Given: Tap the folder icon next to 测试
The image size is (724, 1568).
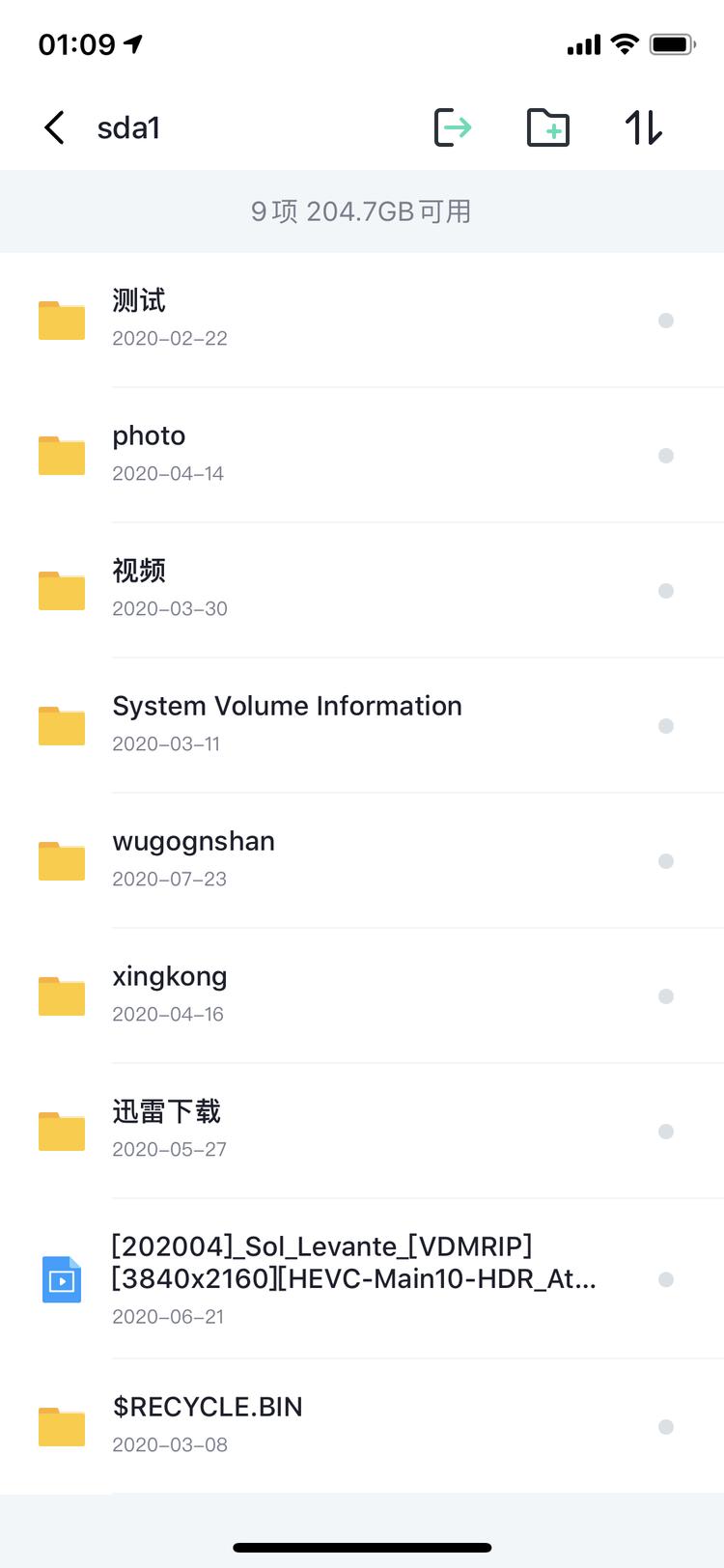Looking at the screenshot, I should click(61, 320).
